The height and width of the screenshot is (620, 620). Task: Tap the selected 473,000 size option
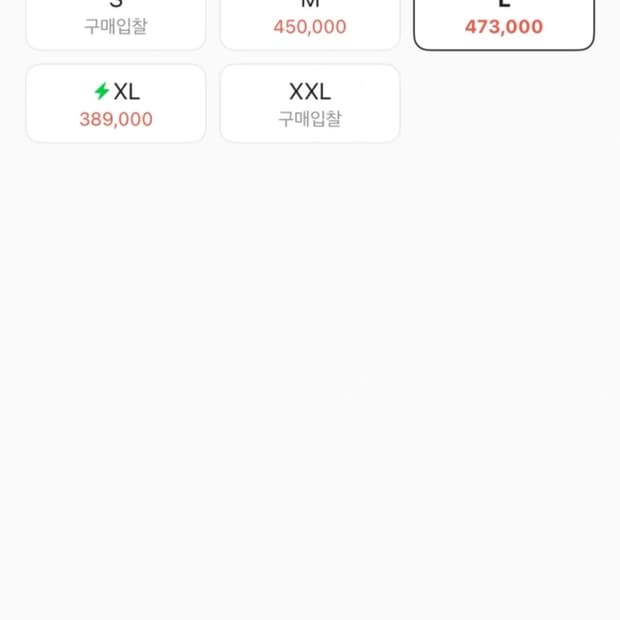pos(504,22)
